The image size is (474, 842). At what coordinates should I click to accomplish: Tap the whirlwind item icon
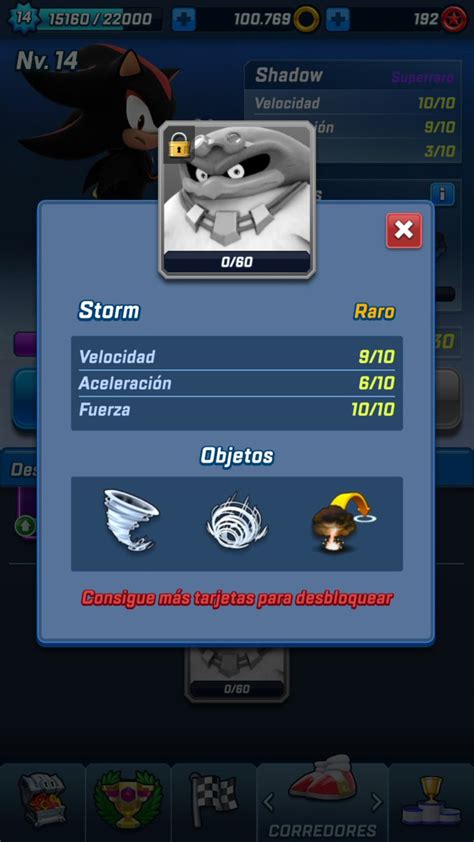tap(237, 522)
